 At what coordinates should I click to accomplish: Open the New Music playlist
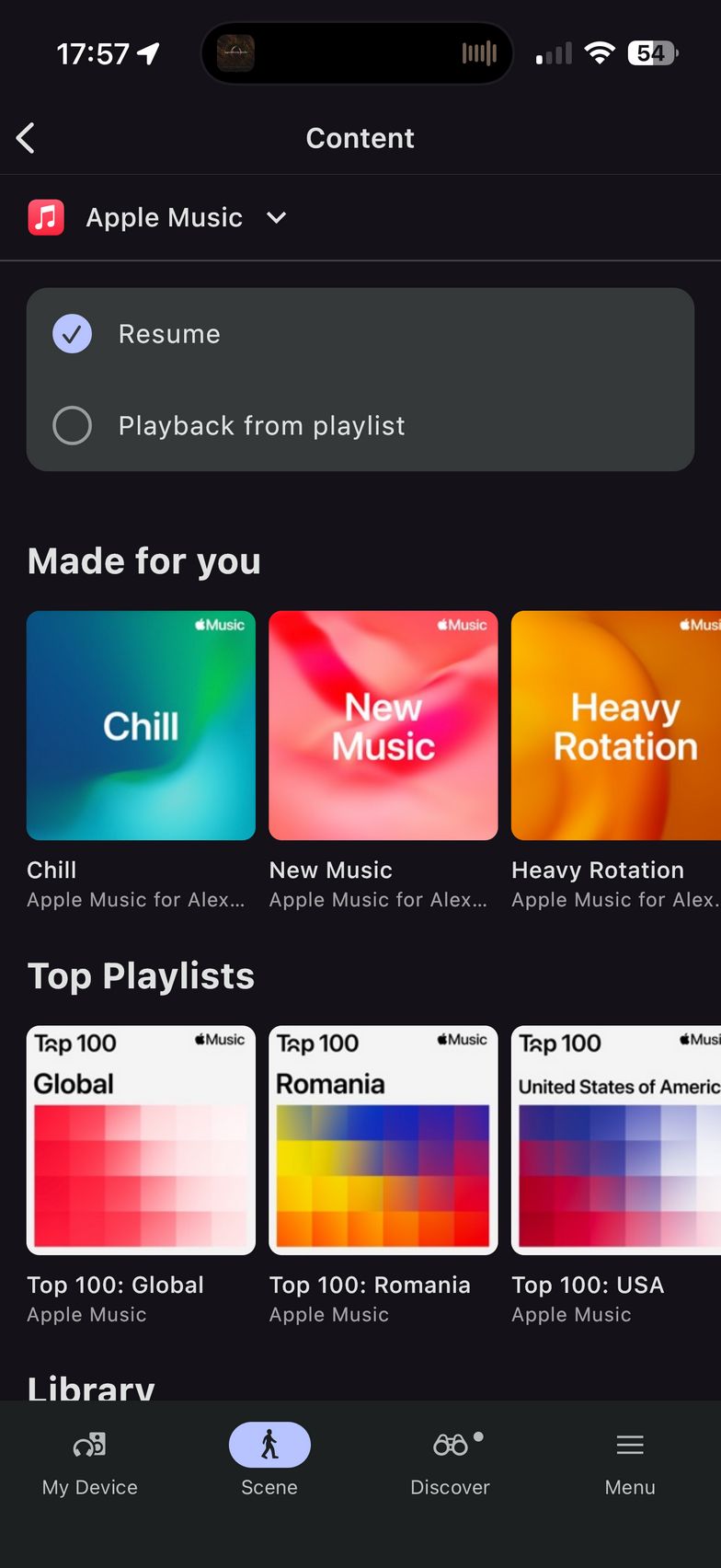tap(383, 726)
